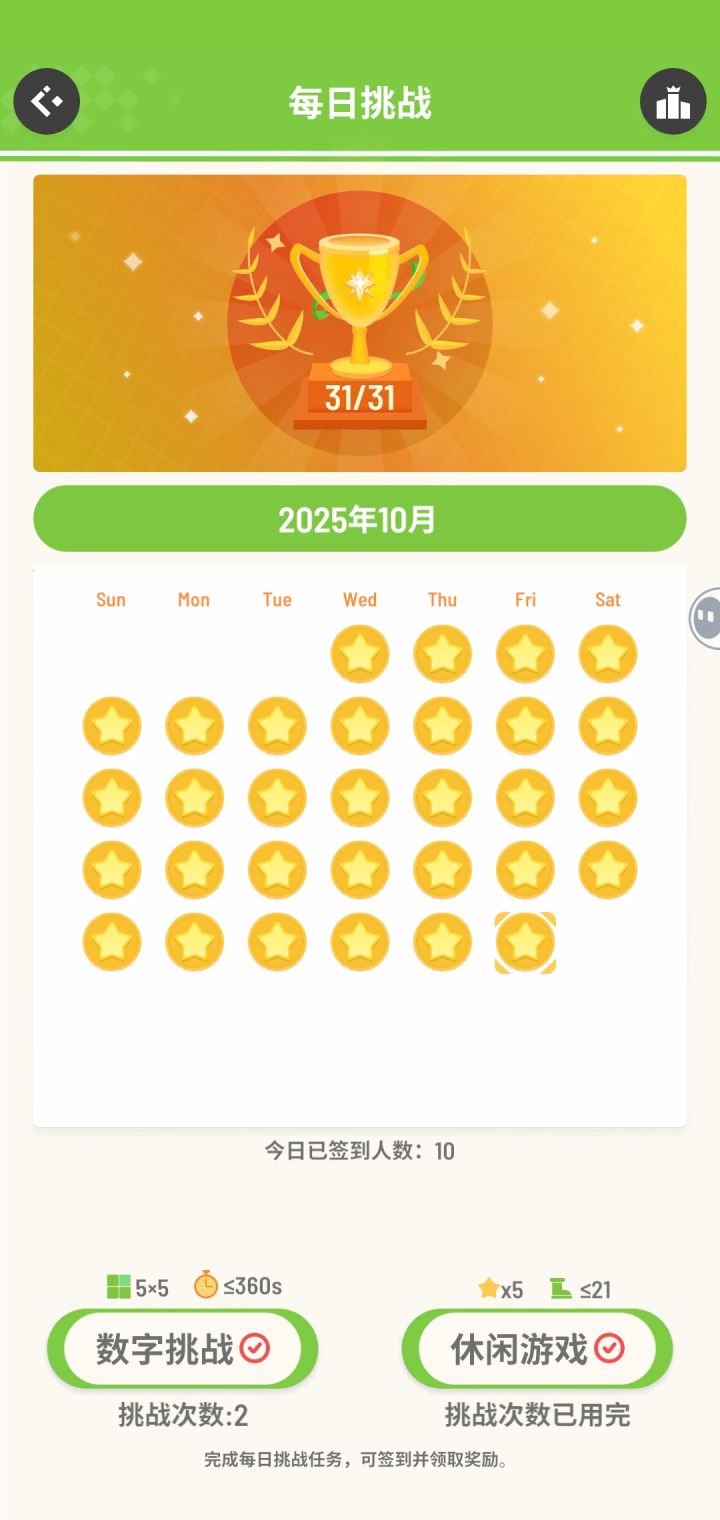This screenshot has height=1520, width=720.
Task: Click the highlighted star for Friday October 31
Action: (525, 941)
